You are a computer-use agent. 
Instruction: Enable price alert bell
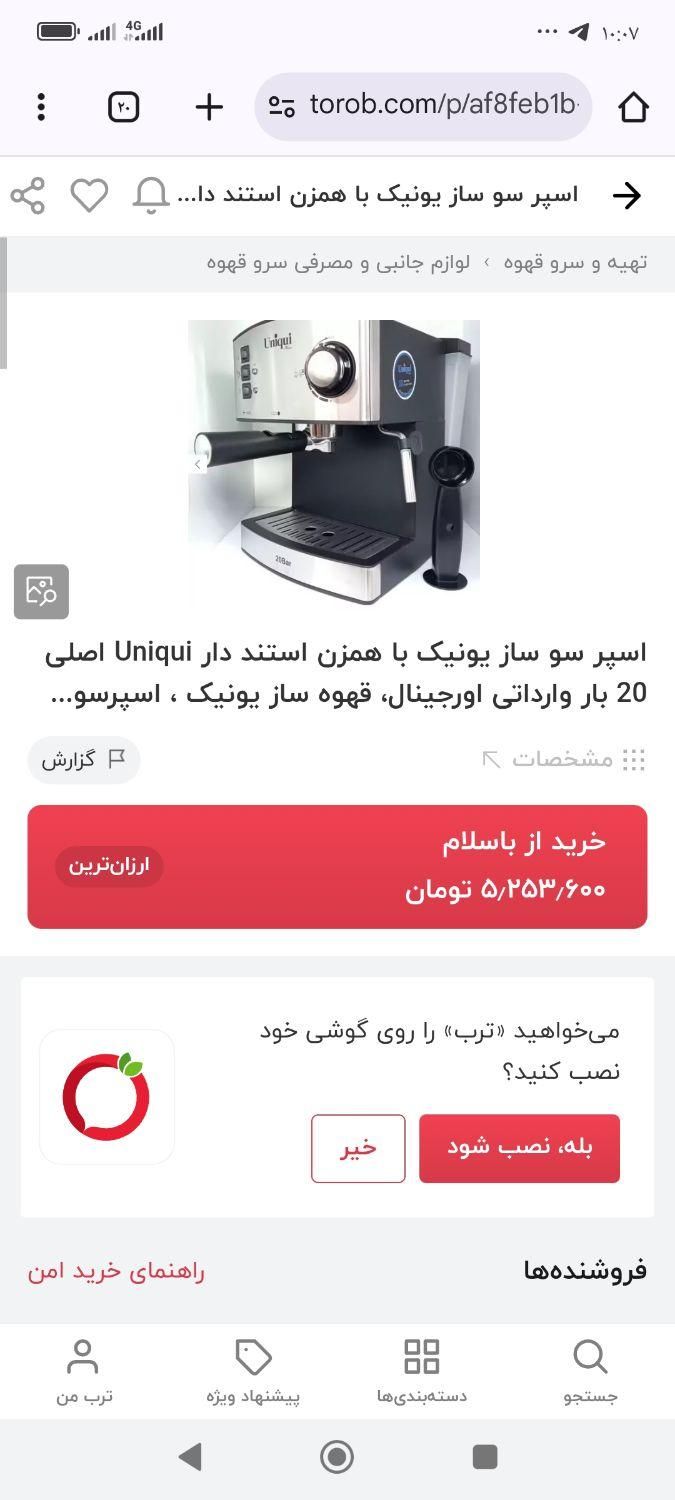[x=151, y=195]
